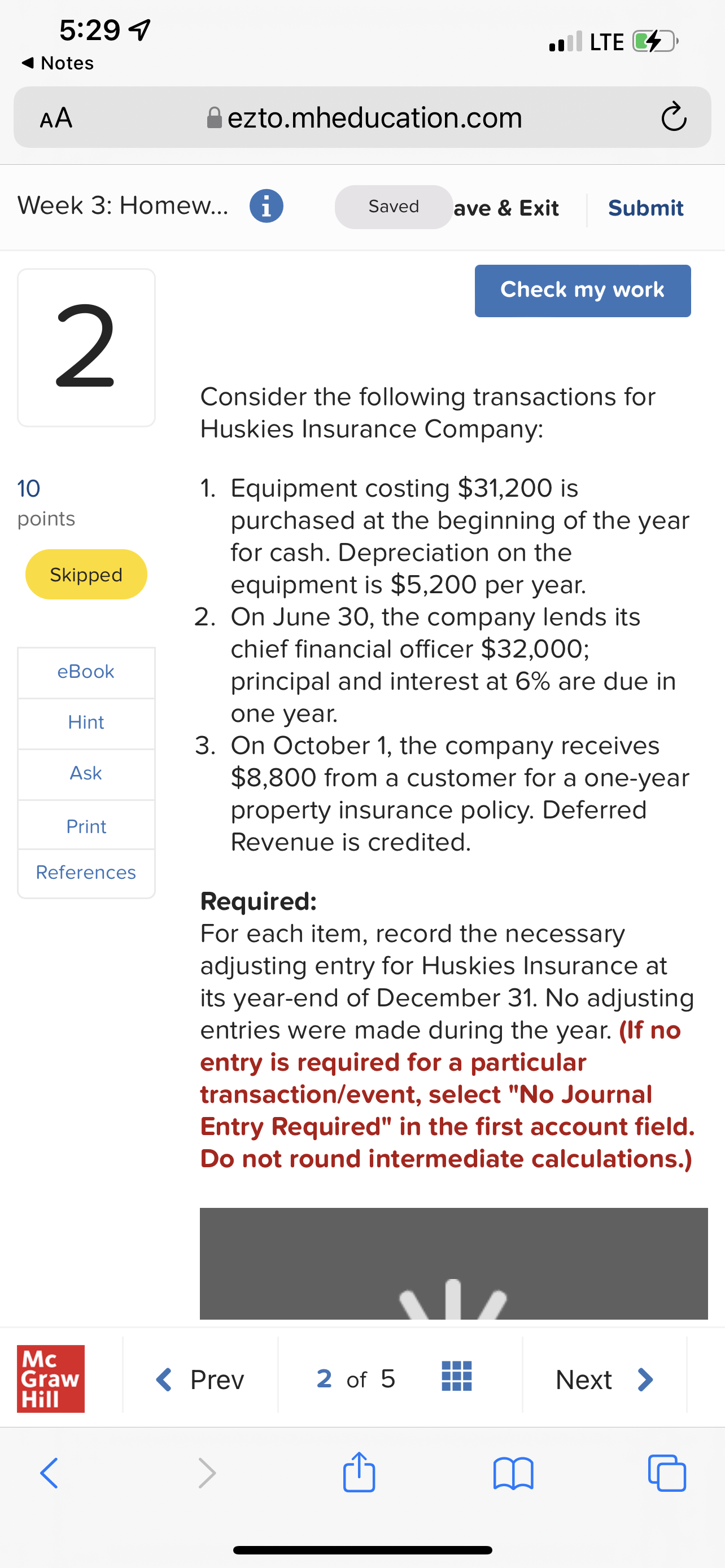The image size is (725, 1568).
Task: Open Safari bookmarks
Action: (x=513, y=1473)
